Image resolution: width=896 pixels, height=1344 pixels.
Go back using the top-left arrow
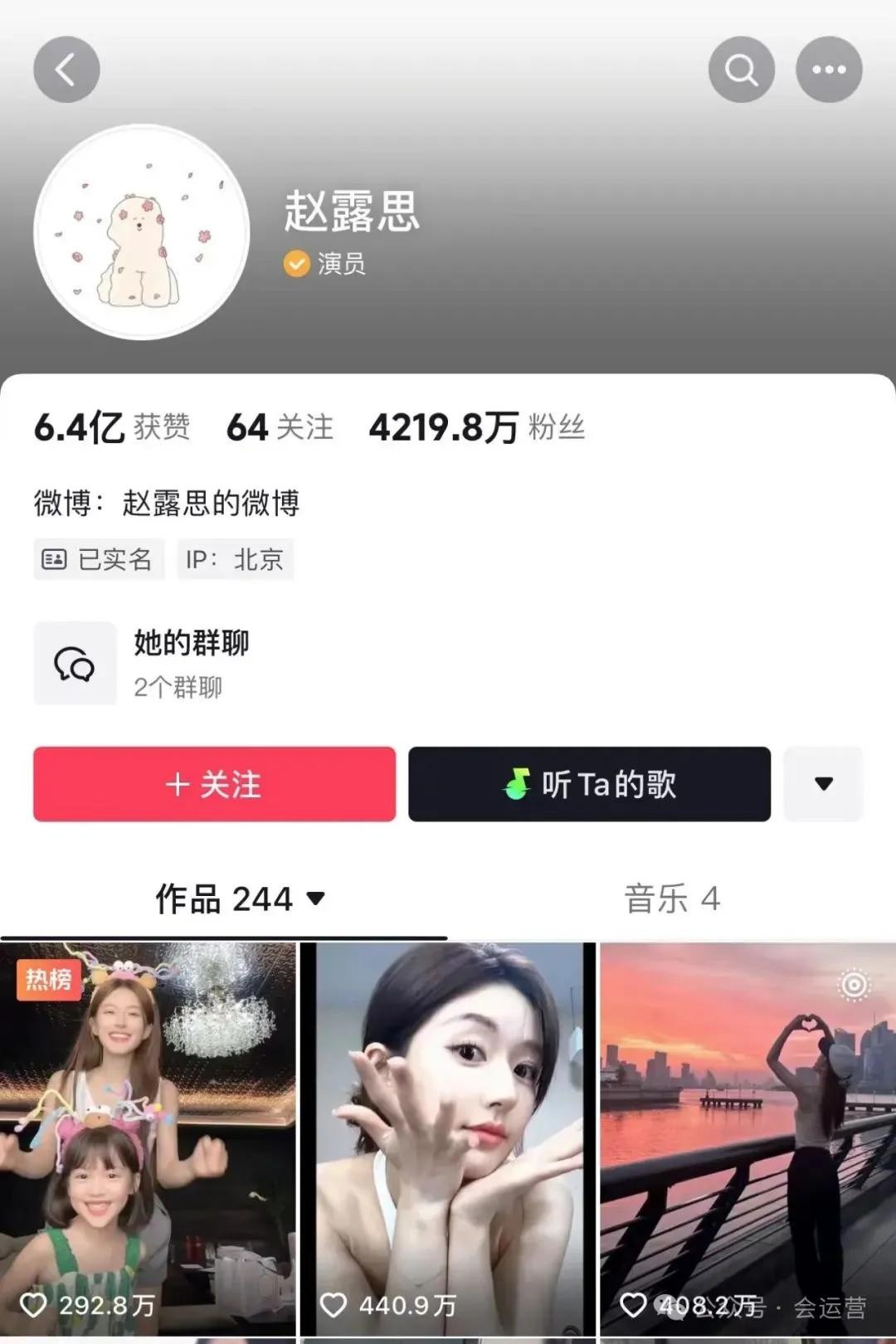coord(66,70)
